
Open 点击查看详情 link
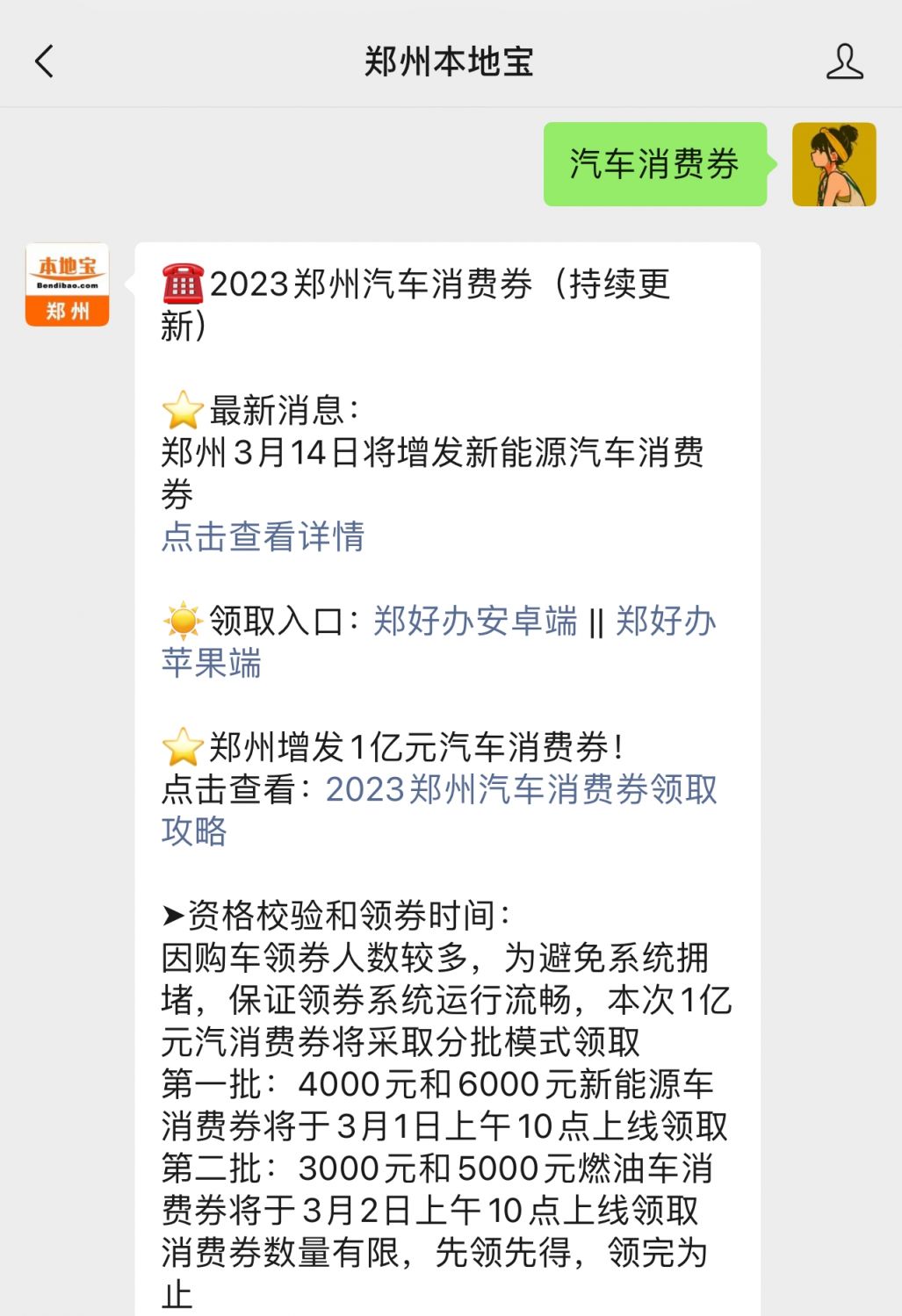click(263, 536)
